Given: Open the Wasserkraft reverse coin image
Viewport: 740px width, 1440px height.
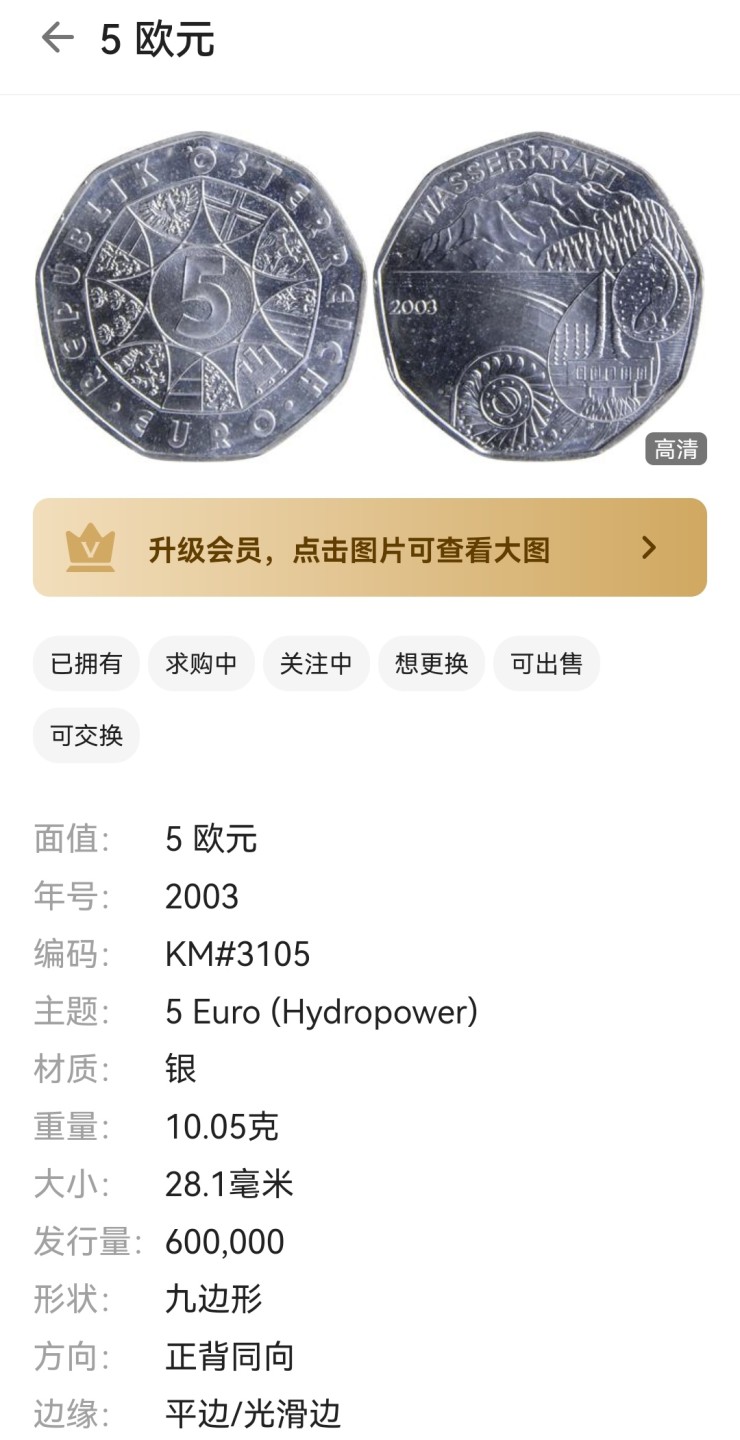Looking at the screenshot, I should (x=538, y=297).
